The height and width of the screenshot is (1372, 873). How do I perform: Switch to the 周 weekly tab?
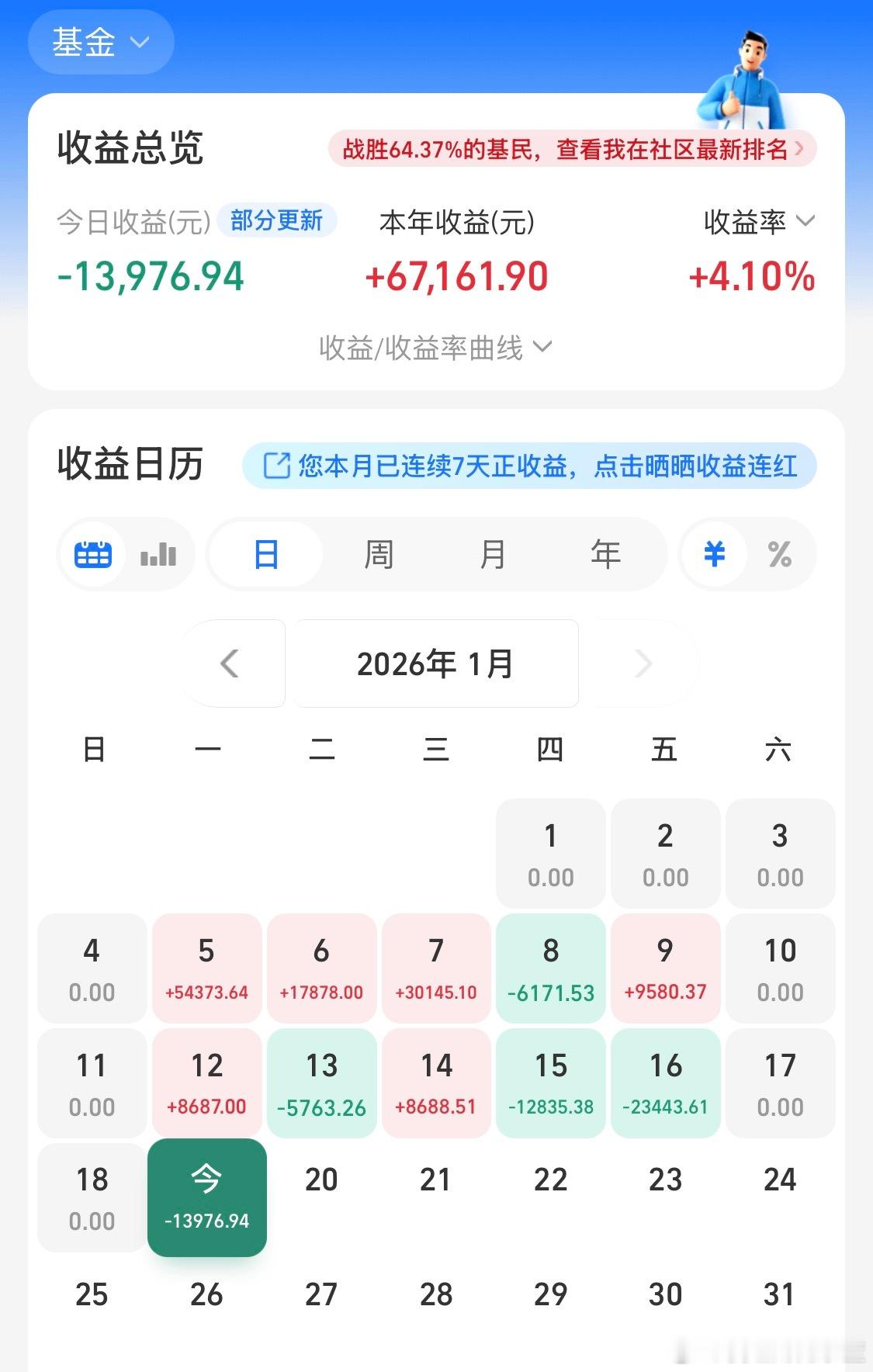(x=379, y=554)
